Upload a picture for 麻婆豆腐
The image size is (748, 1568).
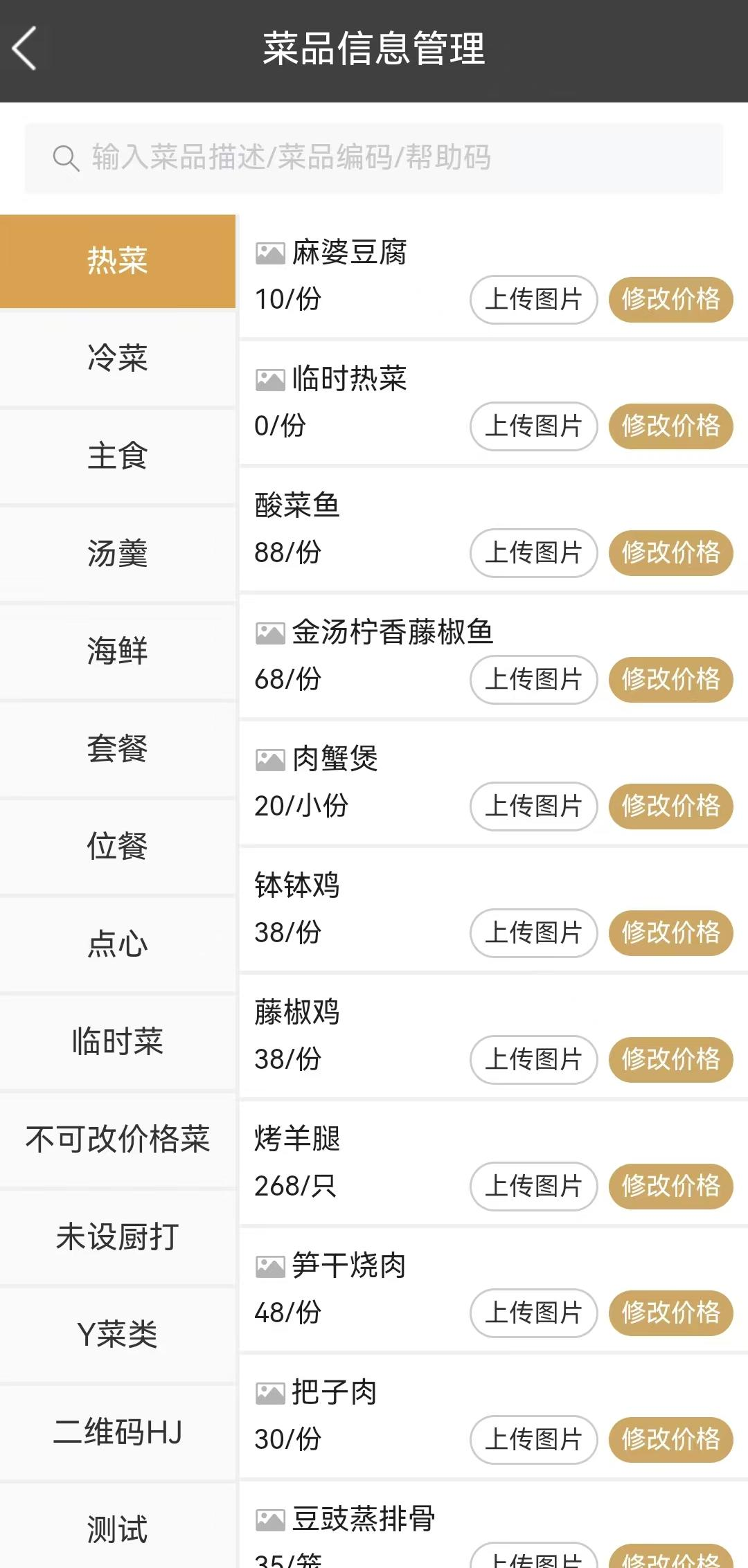coord(533,300)
